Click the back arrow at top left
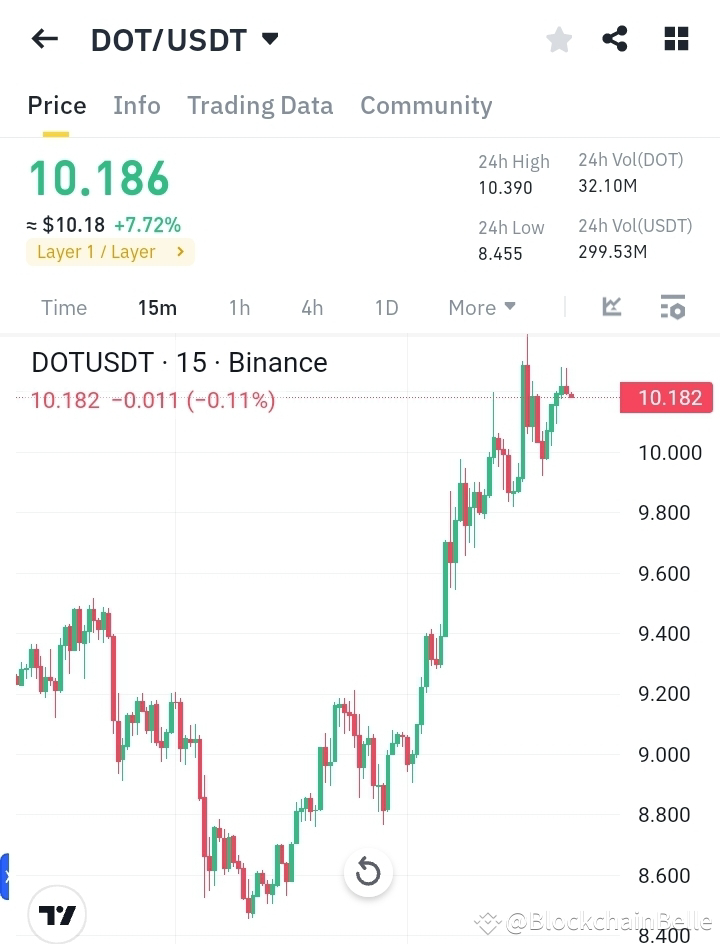The width and height of the screenshot is (720, 944). 44,38
